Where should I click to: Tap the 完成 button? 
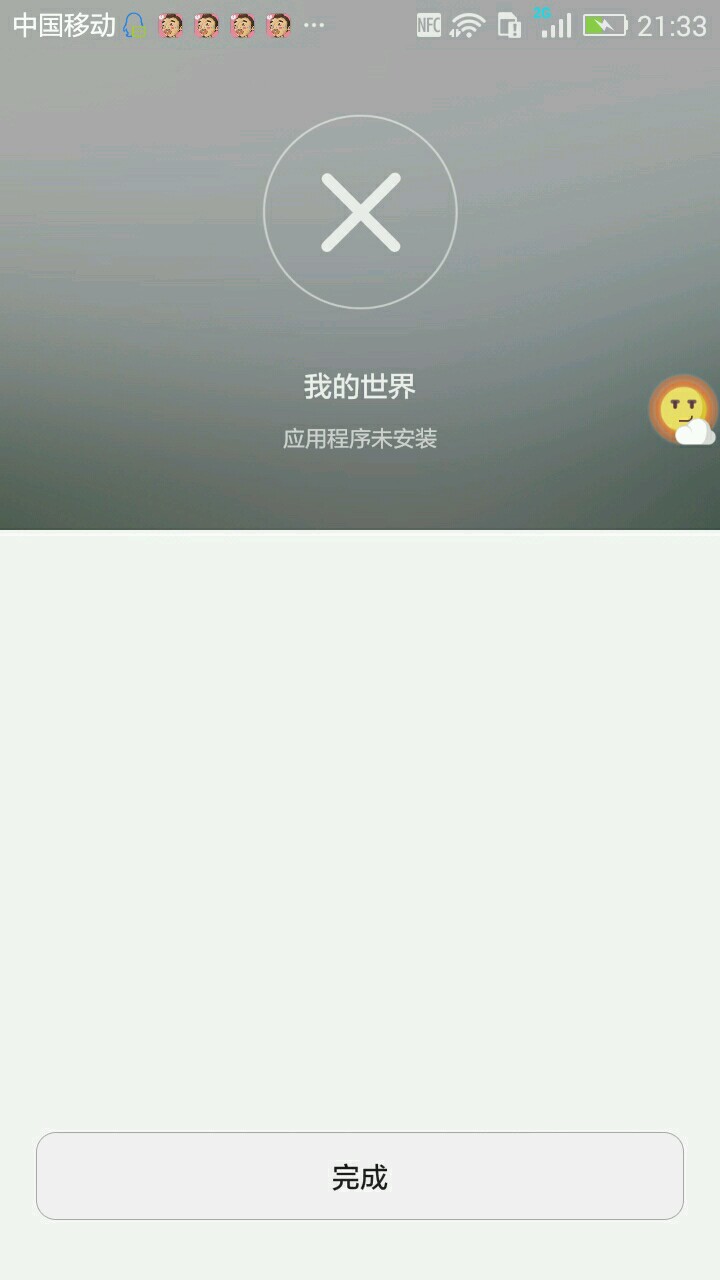pyautogui.click(x=360, y=1176)
